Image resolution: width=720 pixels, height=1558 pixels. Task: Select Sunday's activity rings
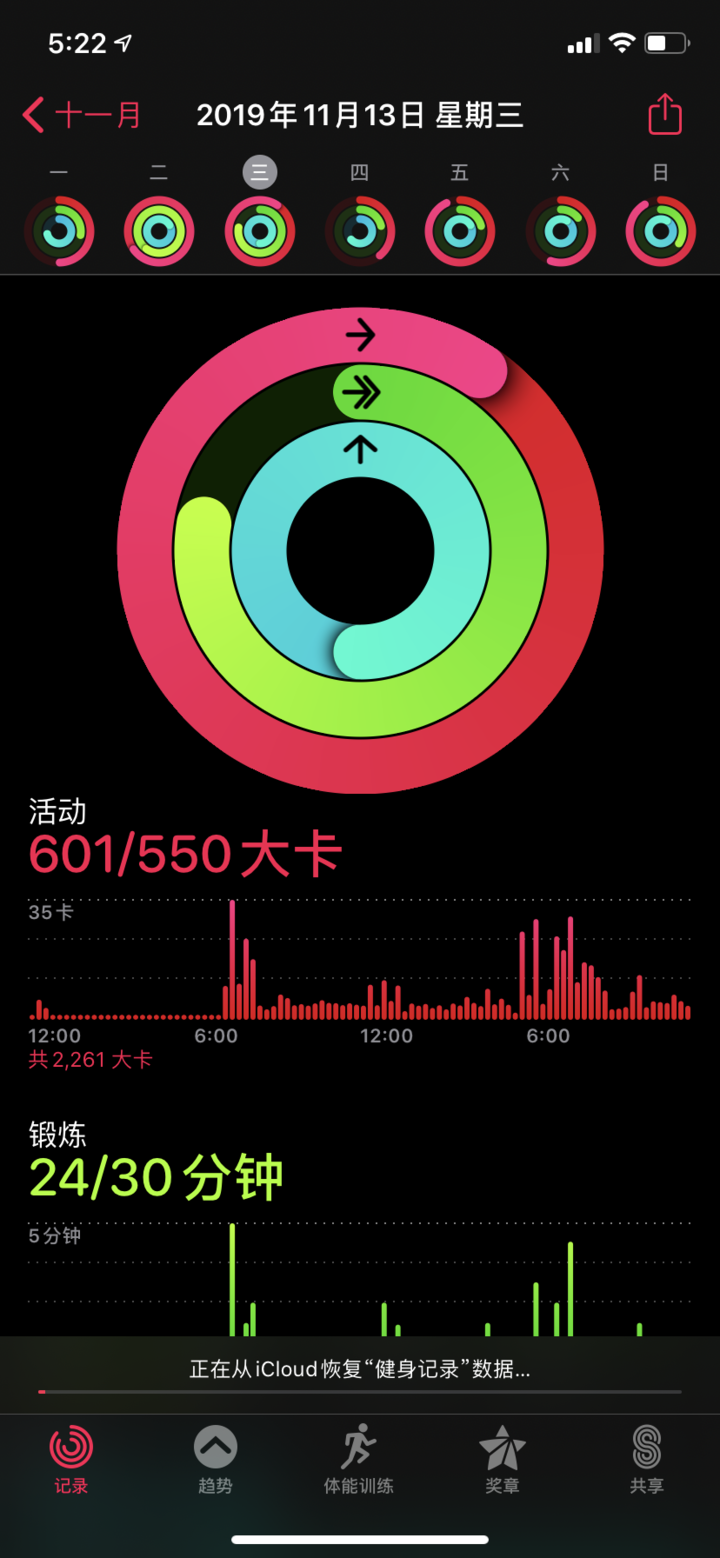661,231
